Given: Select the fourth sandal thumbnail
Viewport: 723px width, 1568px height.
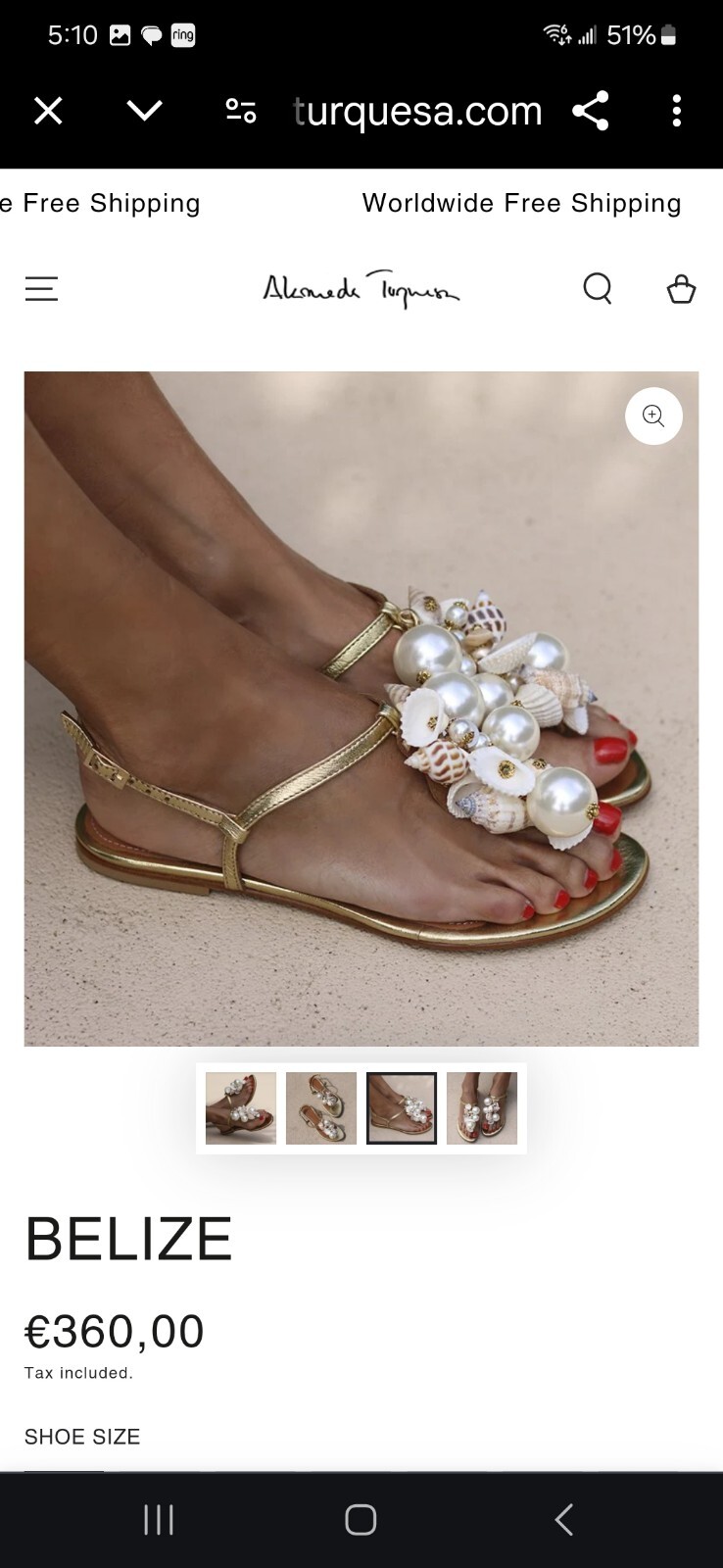Looking at the screenshot, I should coord(482,1108).
